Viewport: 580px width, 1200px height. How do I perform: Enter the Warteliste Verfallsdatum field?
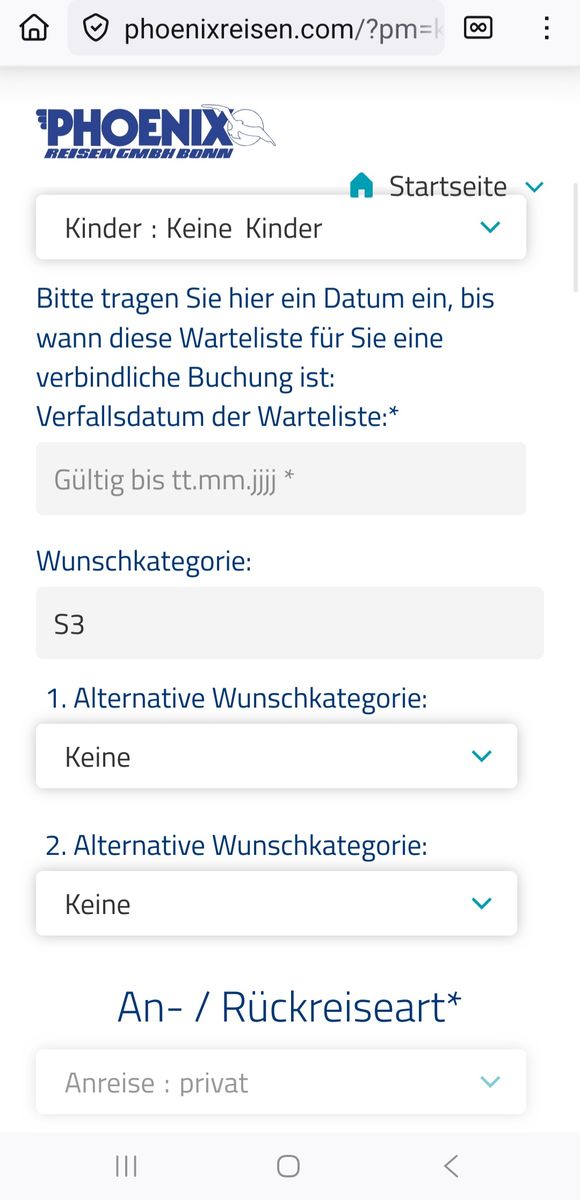(x=281, y=479)
